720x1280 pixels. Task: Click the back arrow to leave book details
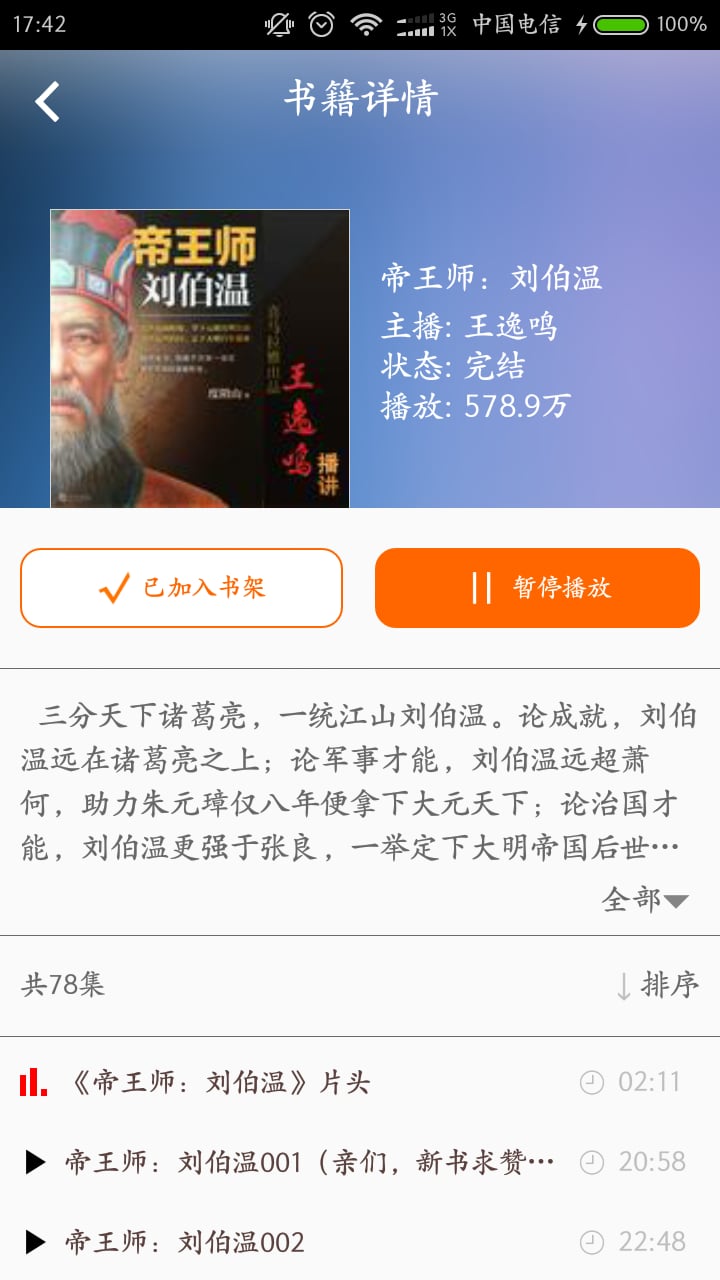pos(44,101)
